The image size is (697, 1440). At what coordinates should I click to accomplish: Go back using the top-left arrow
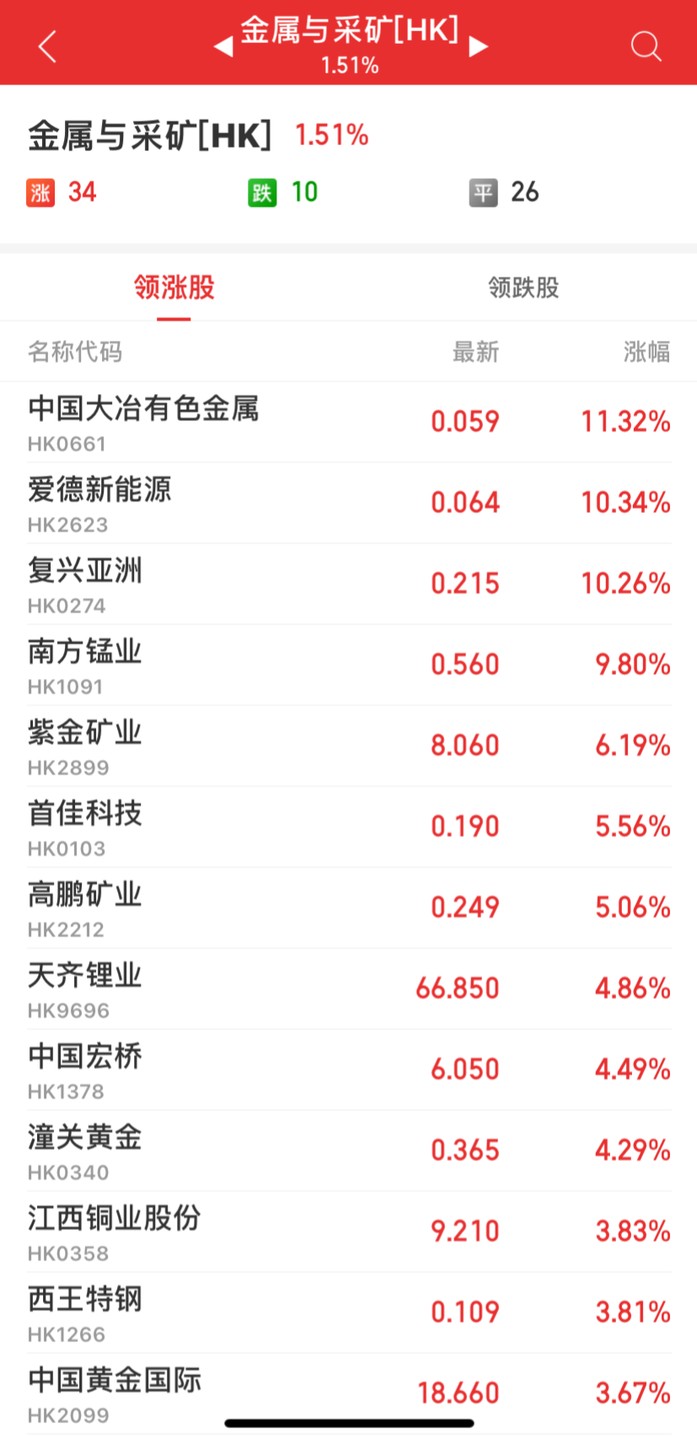(x=47, y=46)
